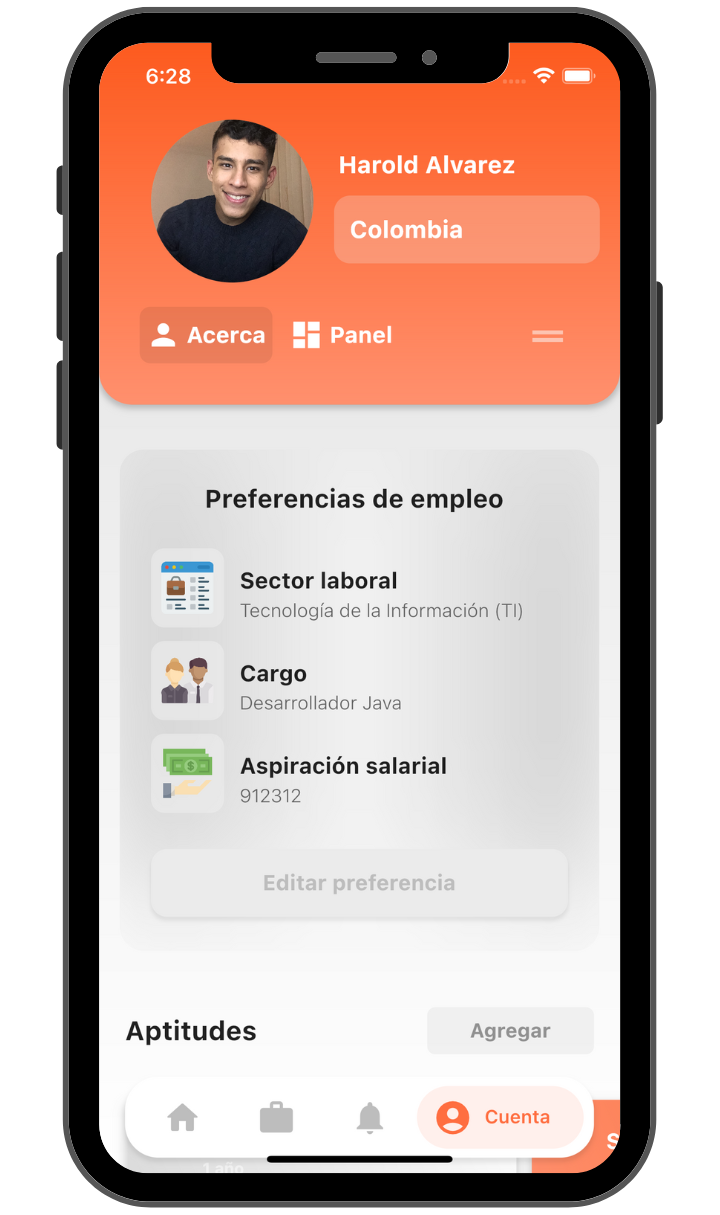This screenshot has width=720, height=1215.
Task: Open the notifications bell tab
Action: click(x=370, y=1117)
